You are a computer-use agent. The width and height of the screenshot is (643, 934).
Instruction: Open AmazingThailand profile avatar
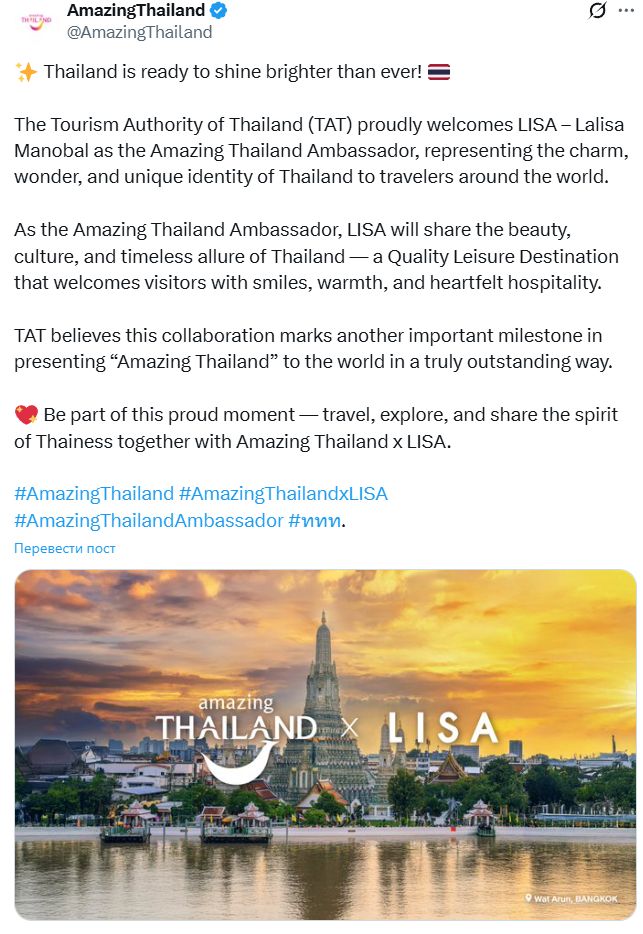pyautogui.click(x=34, y=20)
